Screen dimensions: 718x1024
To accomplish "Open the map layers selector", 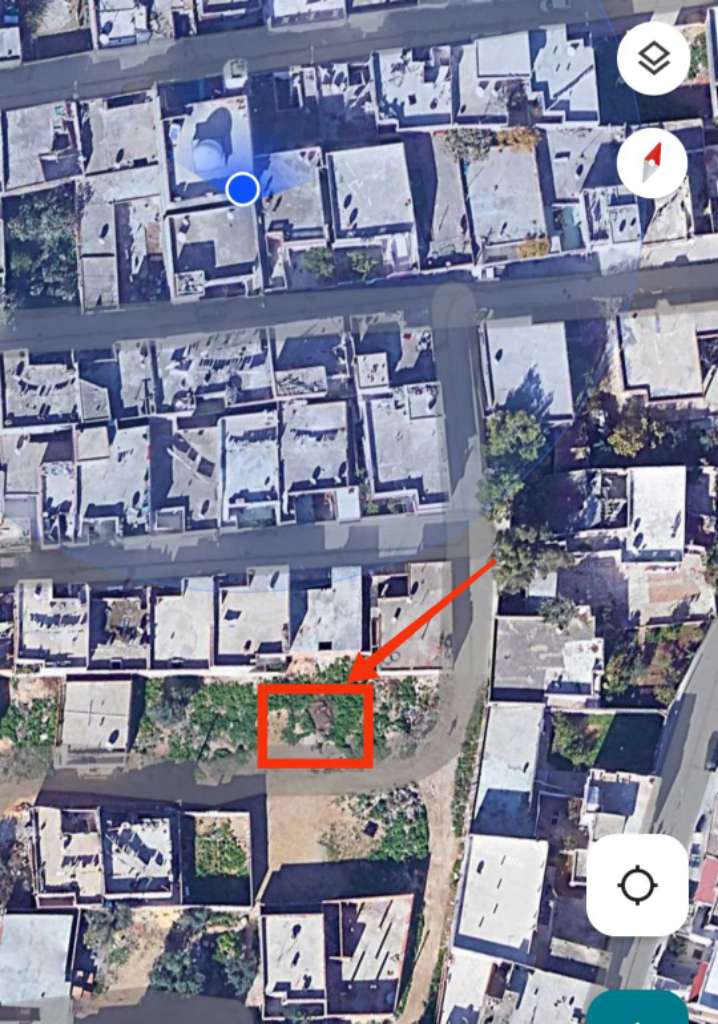I will (653, 59).
